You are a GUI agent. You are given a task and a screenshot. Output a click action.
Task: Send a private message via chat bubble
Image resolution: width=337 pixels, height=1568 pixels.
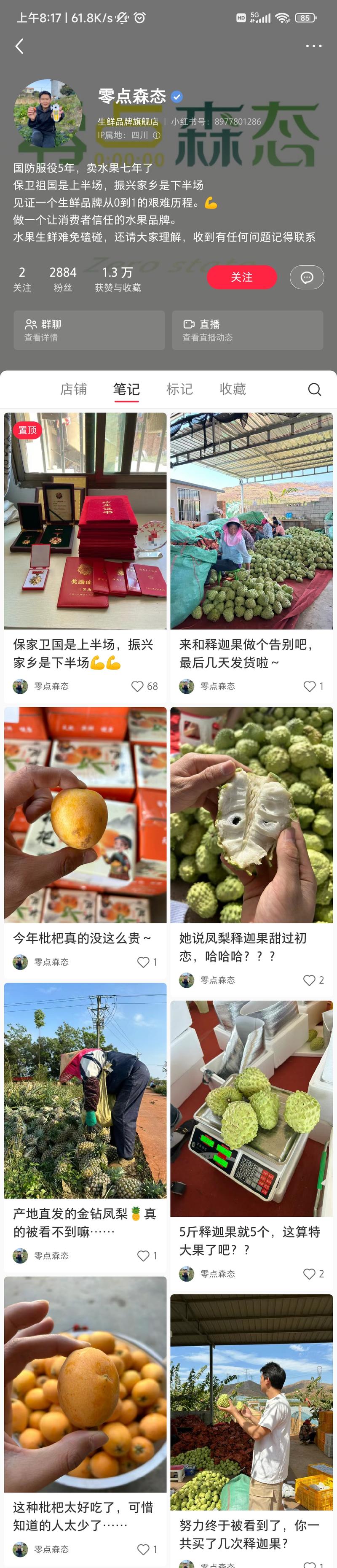click(307, 277)
